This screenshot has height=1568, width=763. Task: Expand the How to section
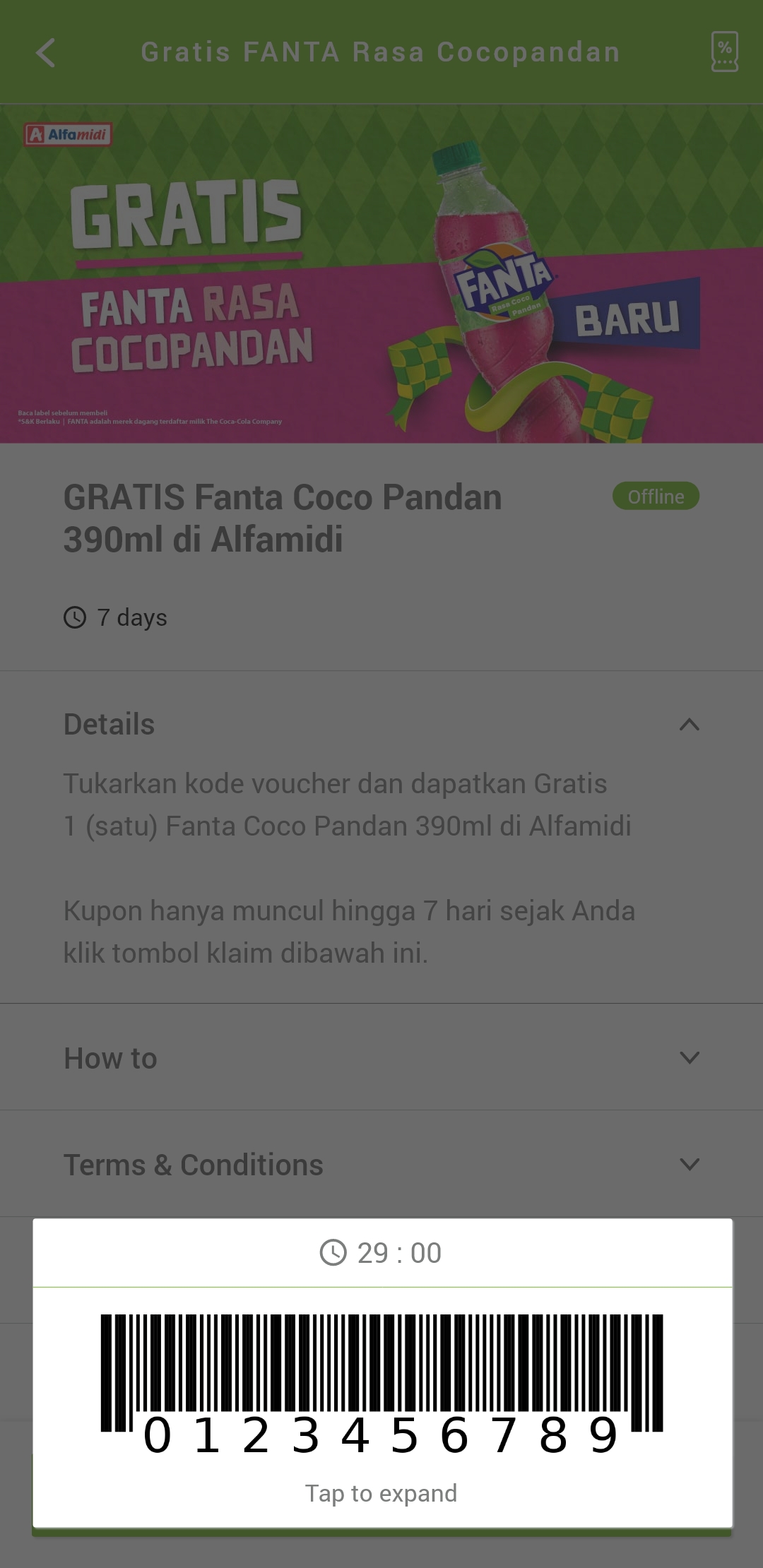click(x=381, y=1057)
